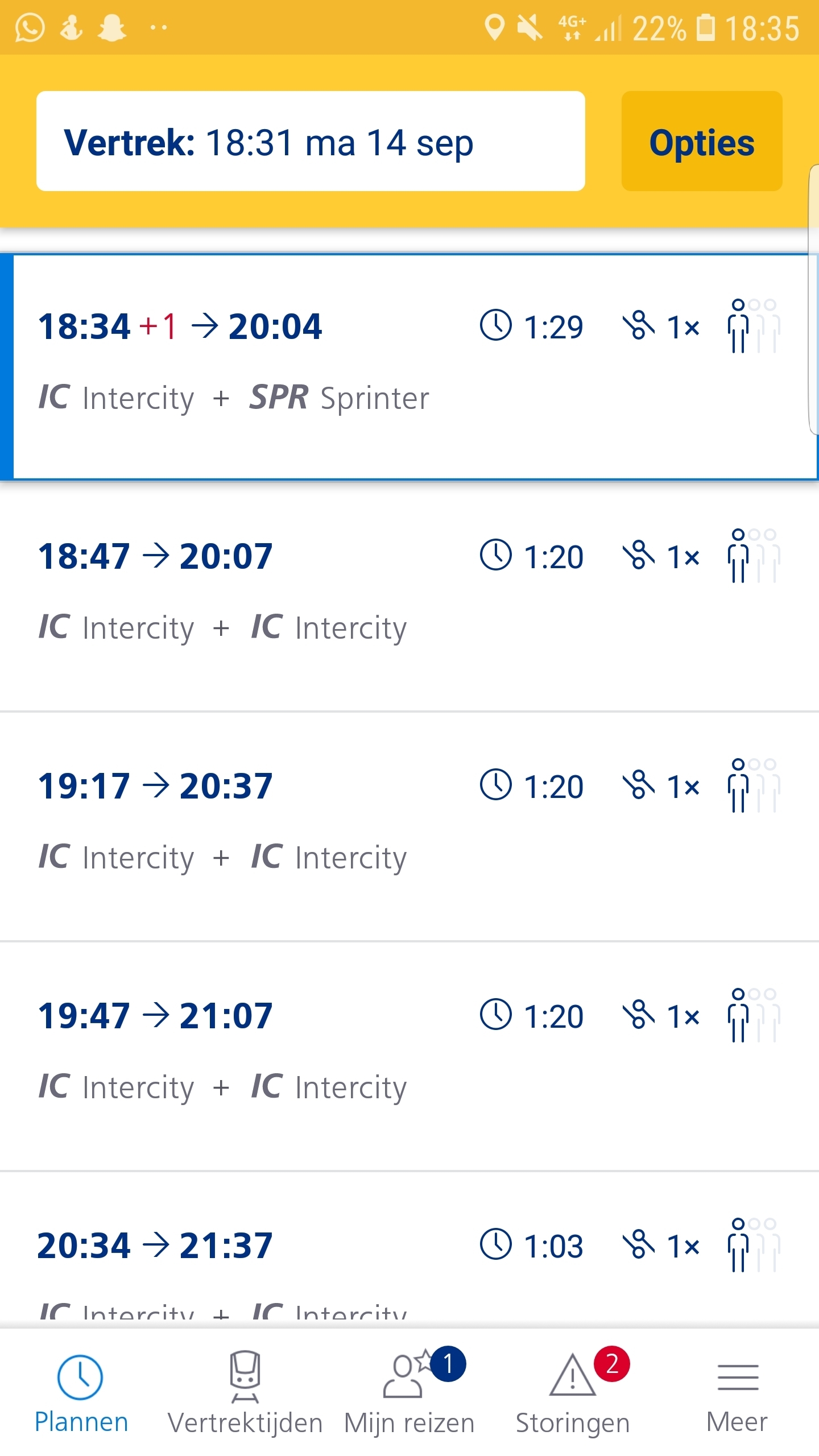Change the Vertrek departure time field
819x1456 pixels.
(x=311, y=141)
